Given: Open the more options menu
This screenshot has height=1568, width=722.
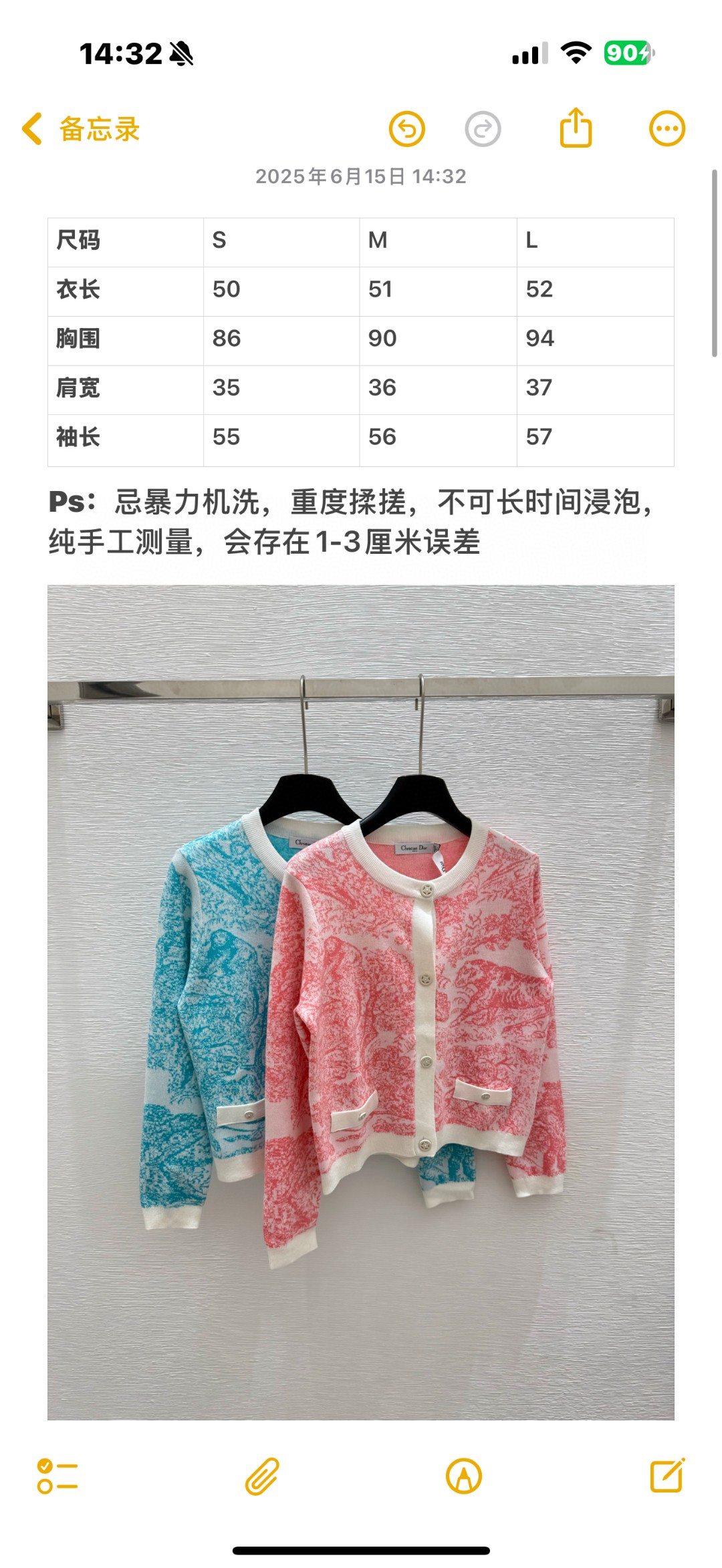Looking at the screenshot, I should point(667,128).
